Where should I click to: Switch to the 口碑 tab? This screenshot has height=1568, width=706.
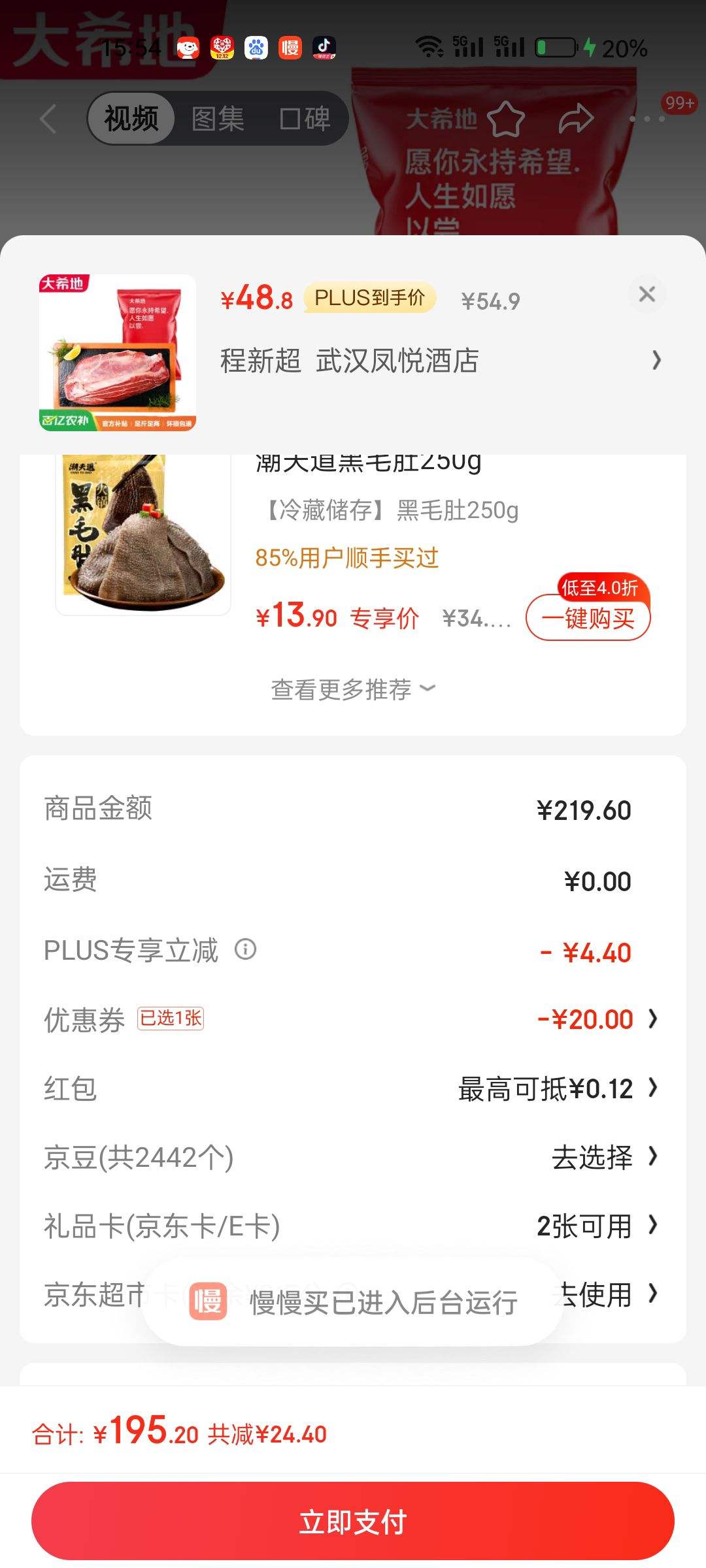pyautogui.click(x=305, y=119)
